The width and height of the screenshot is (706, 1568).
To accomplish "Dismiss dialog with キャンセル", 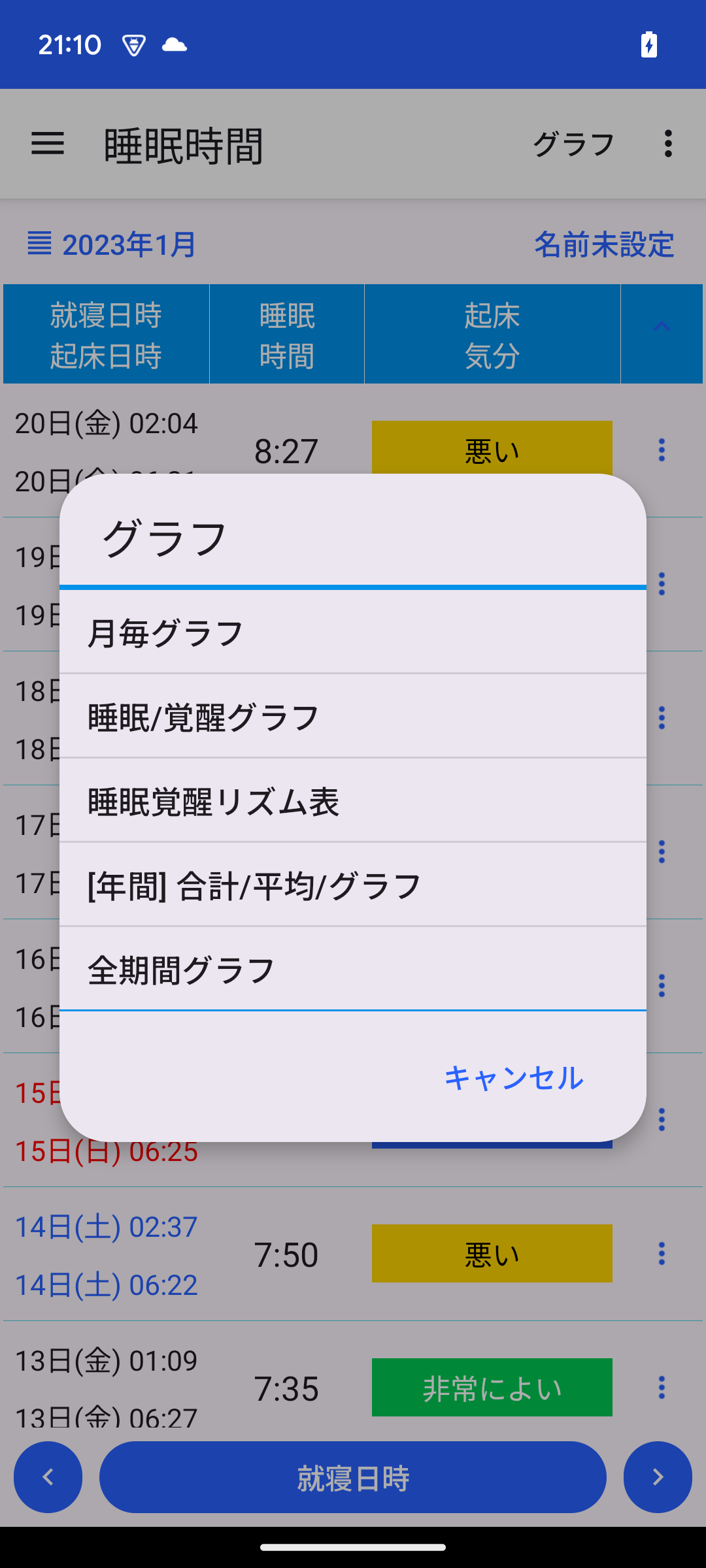I will coord(513,1077).
